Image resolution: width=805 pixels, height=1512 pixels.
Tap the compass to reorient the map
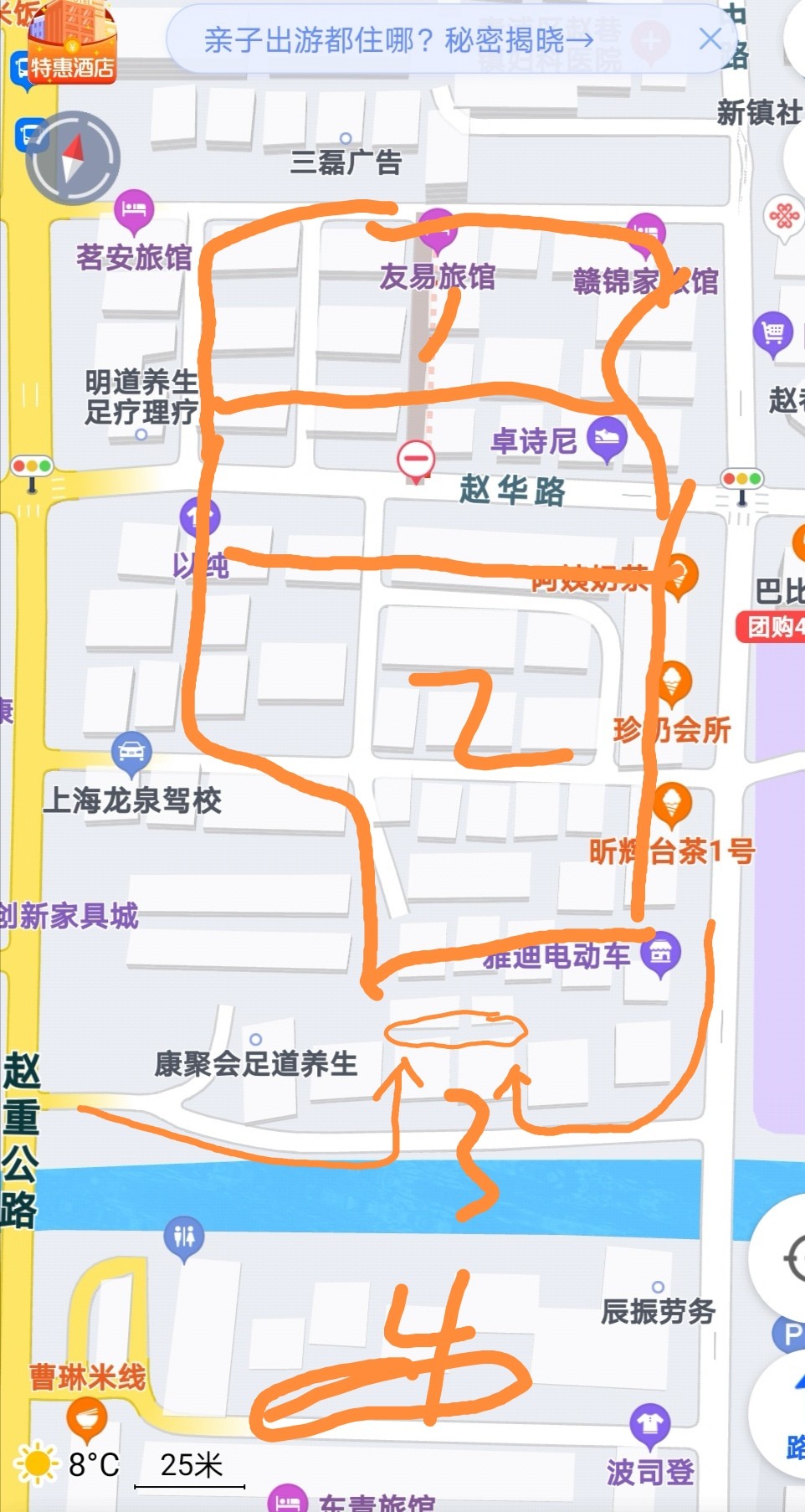tap(74, 158)
